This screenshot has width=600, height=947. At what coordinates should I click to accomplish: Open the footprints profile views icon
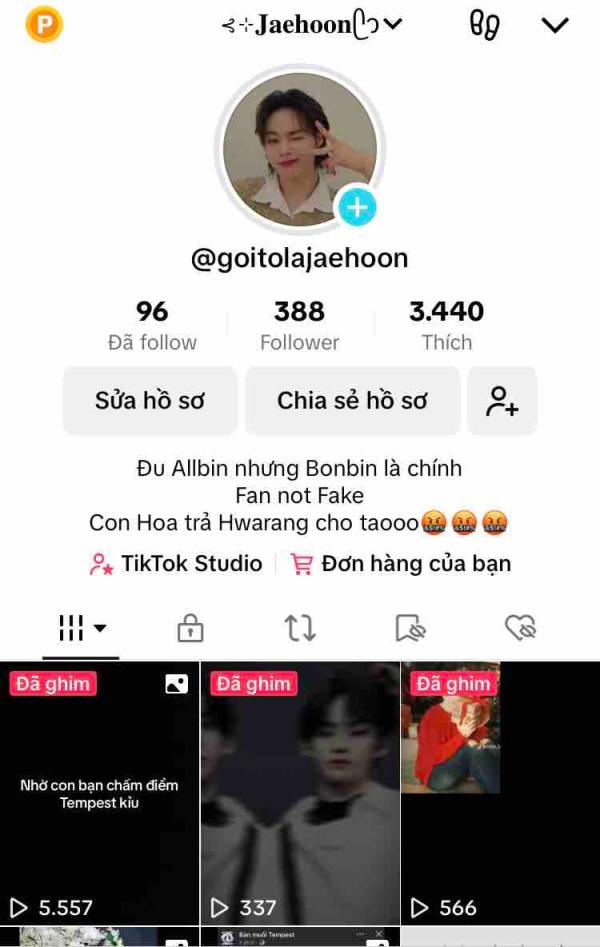484,25
